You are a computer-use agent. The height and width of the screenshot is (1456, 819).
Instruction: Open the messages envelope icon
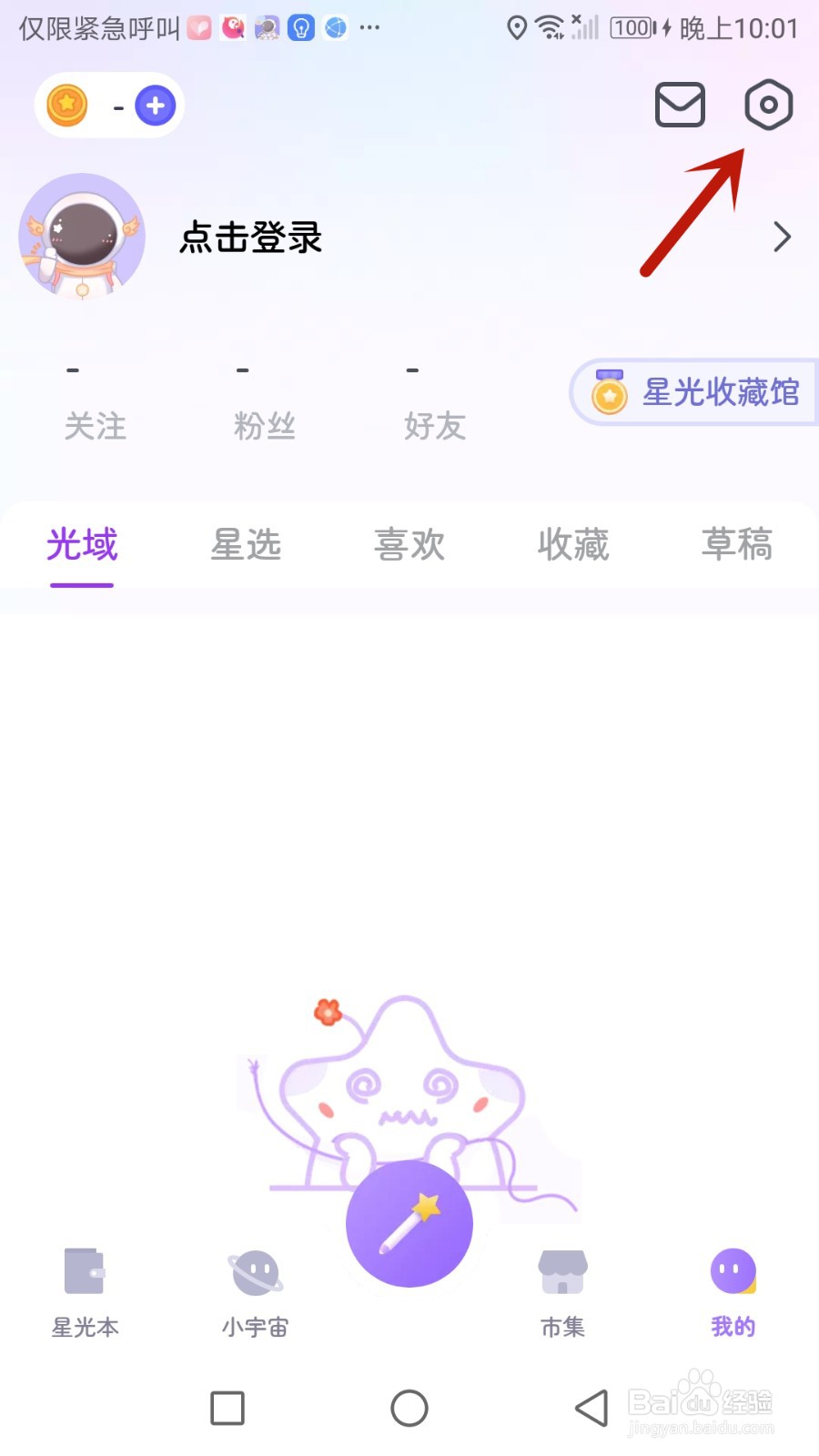coord(680,106)
